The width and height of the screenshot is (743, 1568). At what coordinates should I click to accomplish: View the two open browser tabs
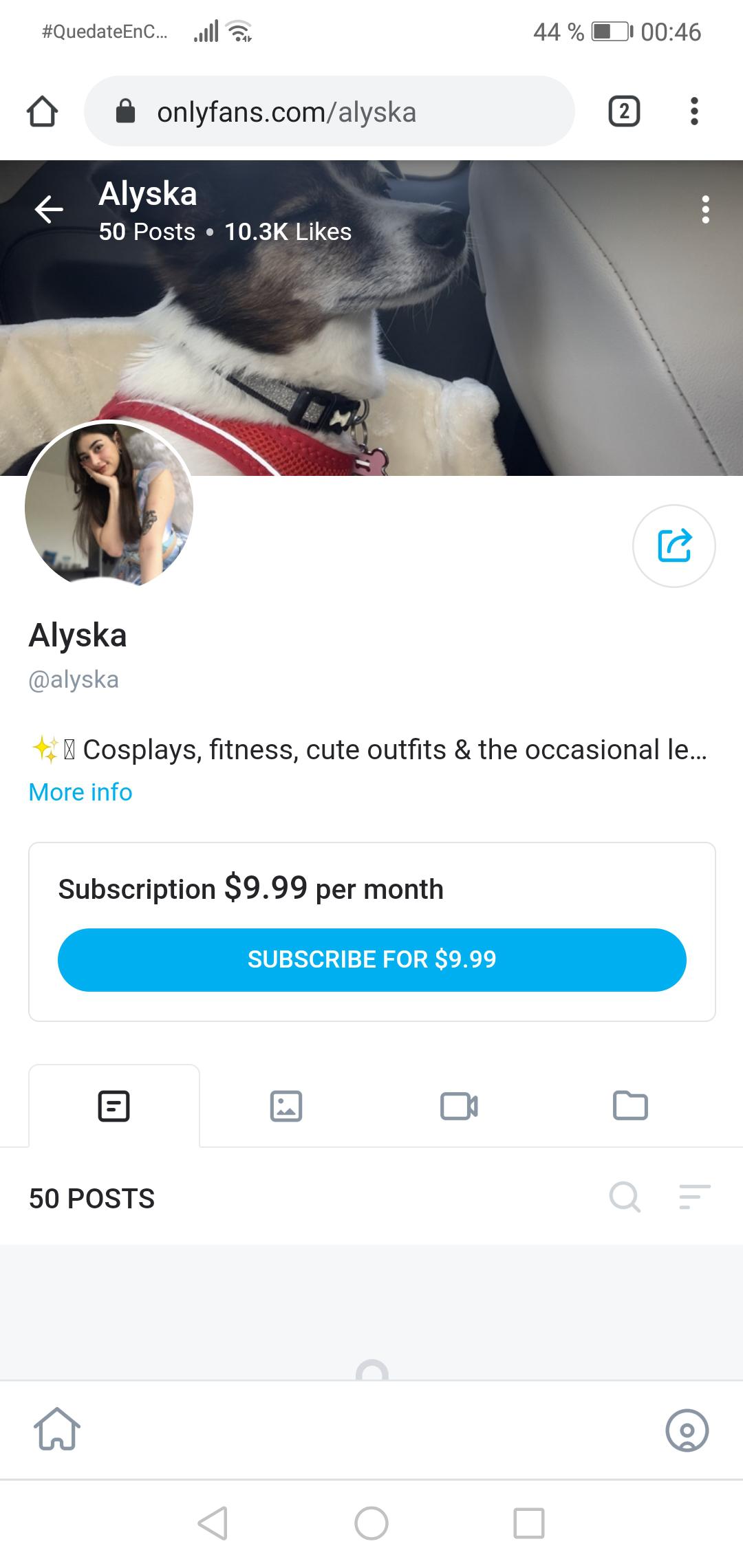[x=624, y=111]
